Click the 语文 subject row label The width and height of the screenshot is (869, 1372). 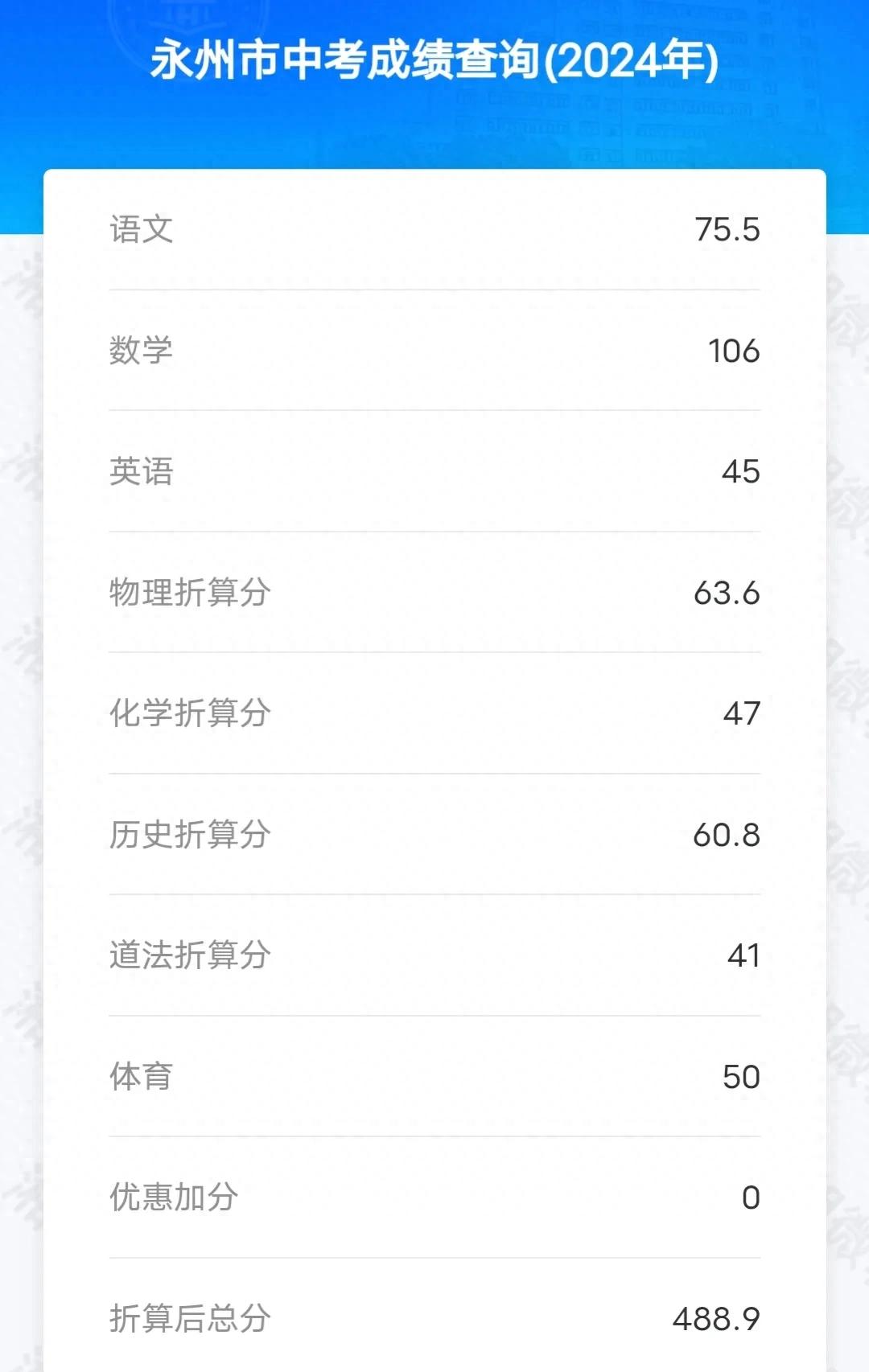point(142,229)
